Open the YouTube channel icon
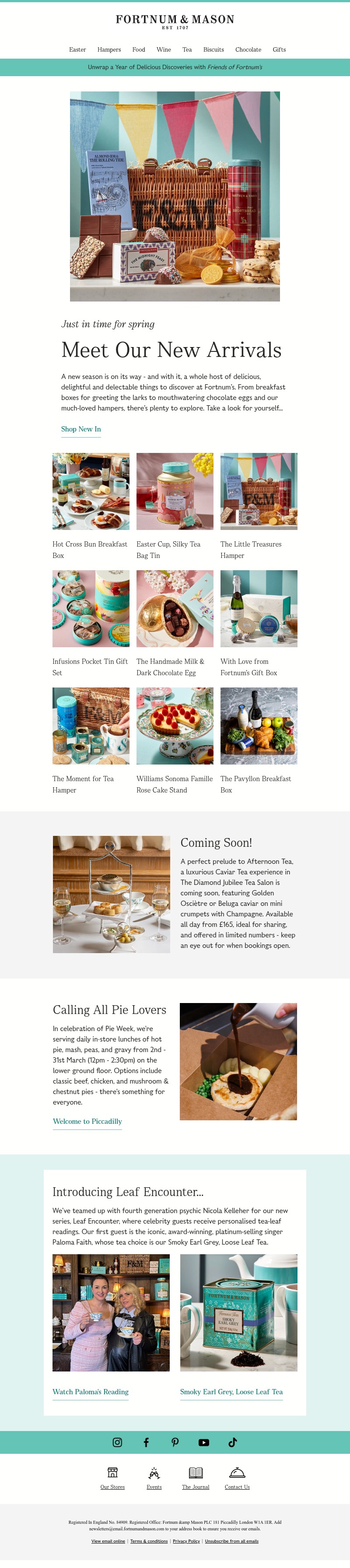Screen dimensions: 350x1568 point(204,1442)
